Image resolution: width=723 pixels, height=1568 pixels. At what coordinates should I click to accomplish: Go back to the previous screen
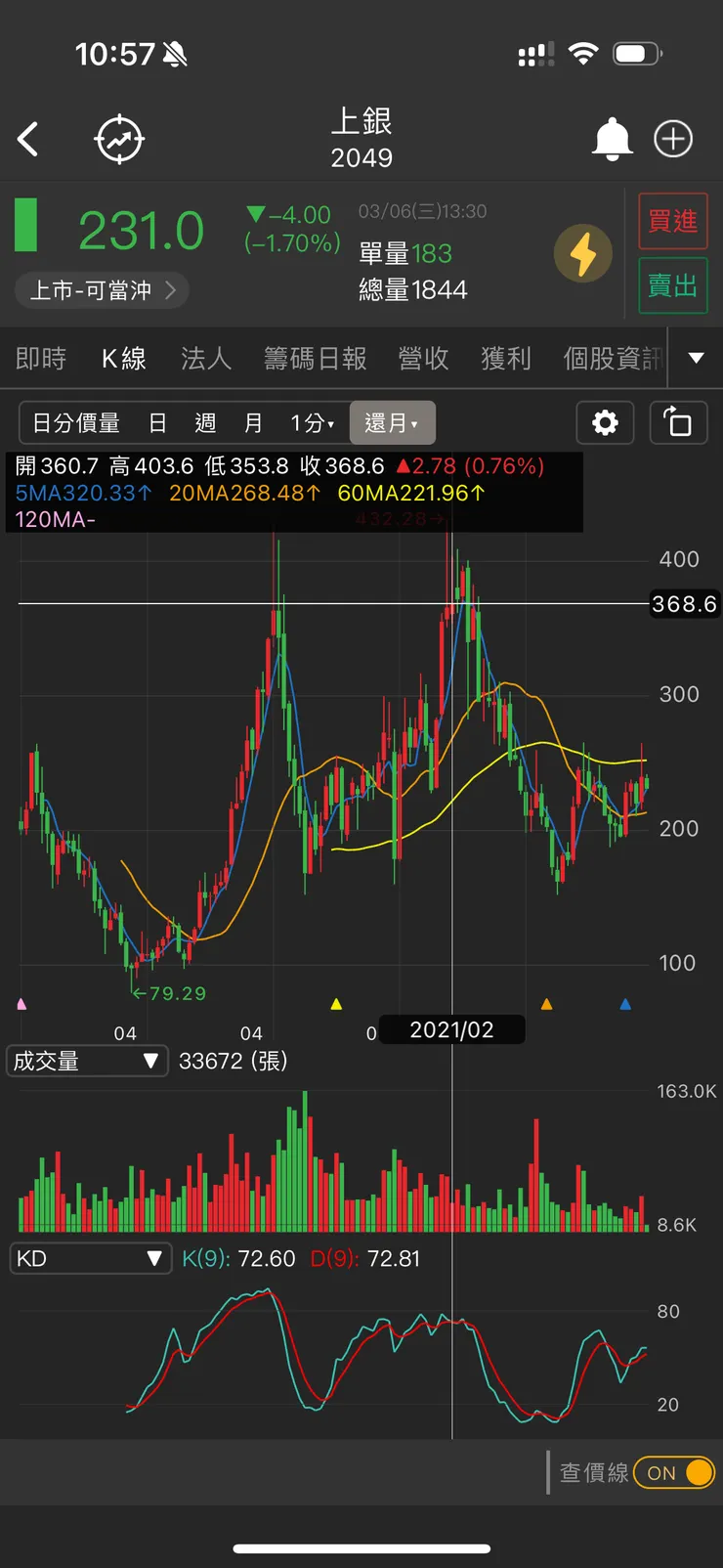pos(28,139)
